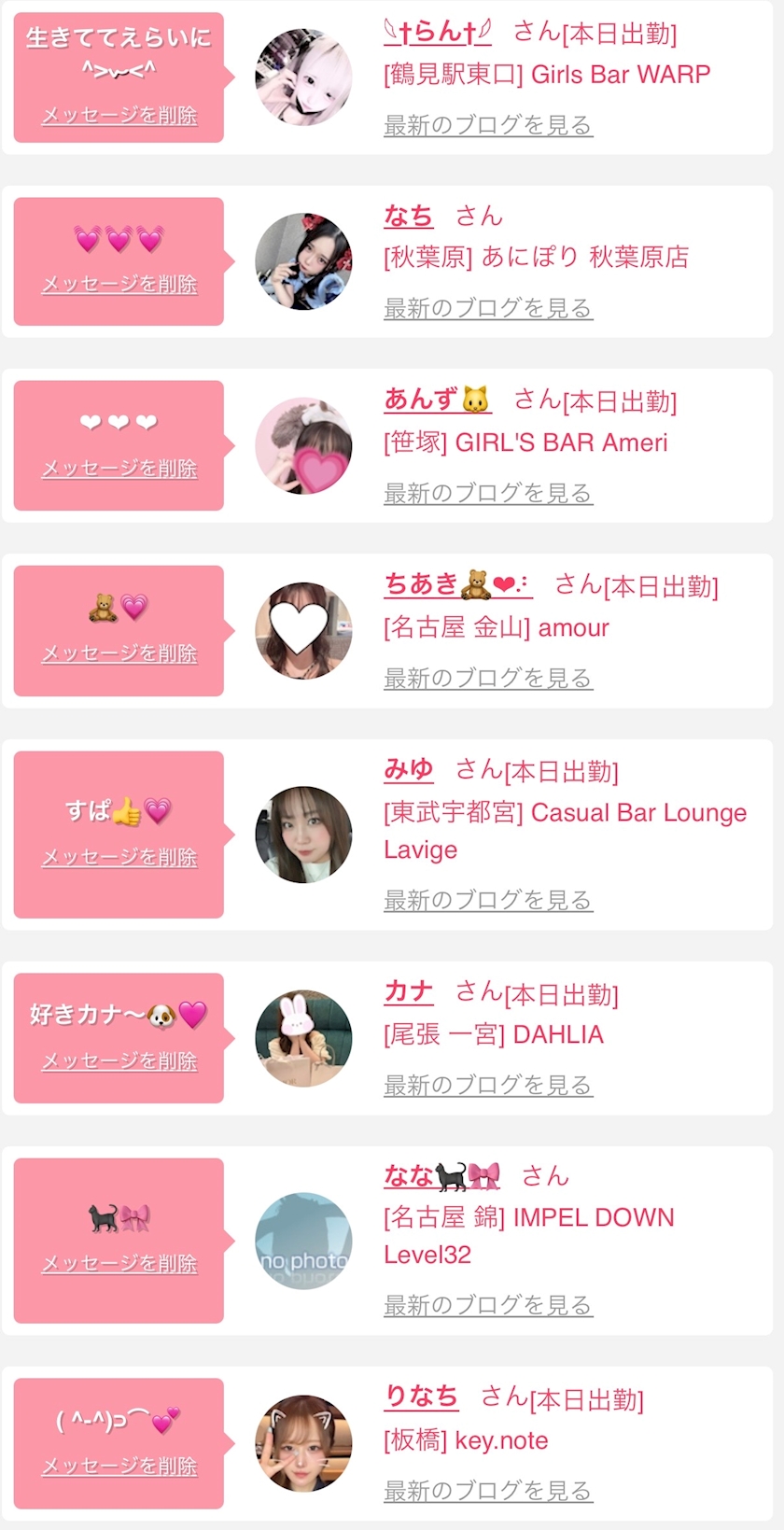Open なち's profile name link

[409, 217]
